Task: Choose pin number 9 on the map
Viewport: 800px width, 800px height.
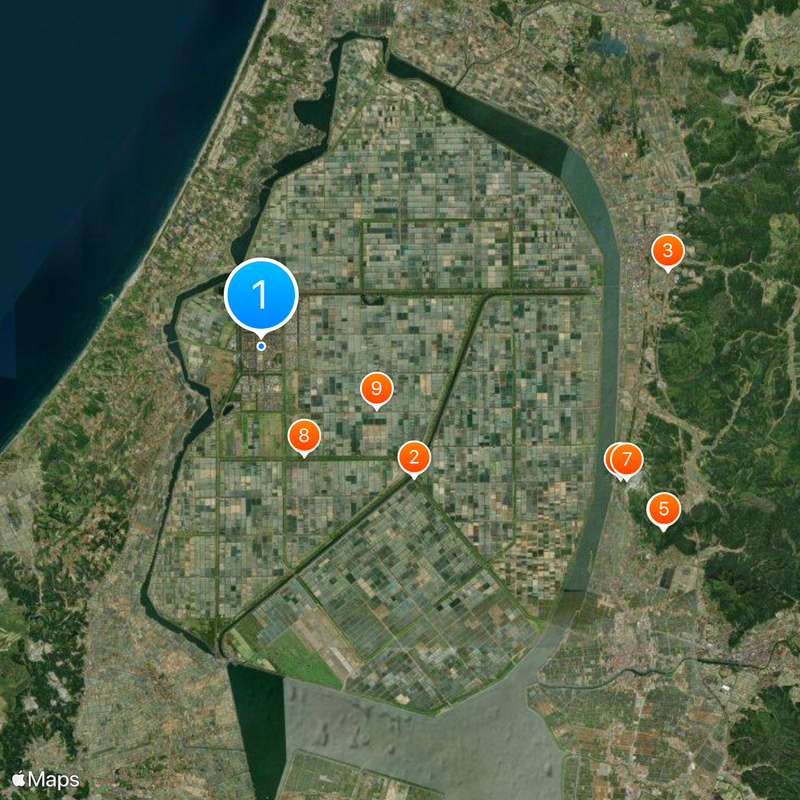Action: click(x=376, y=388)
